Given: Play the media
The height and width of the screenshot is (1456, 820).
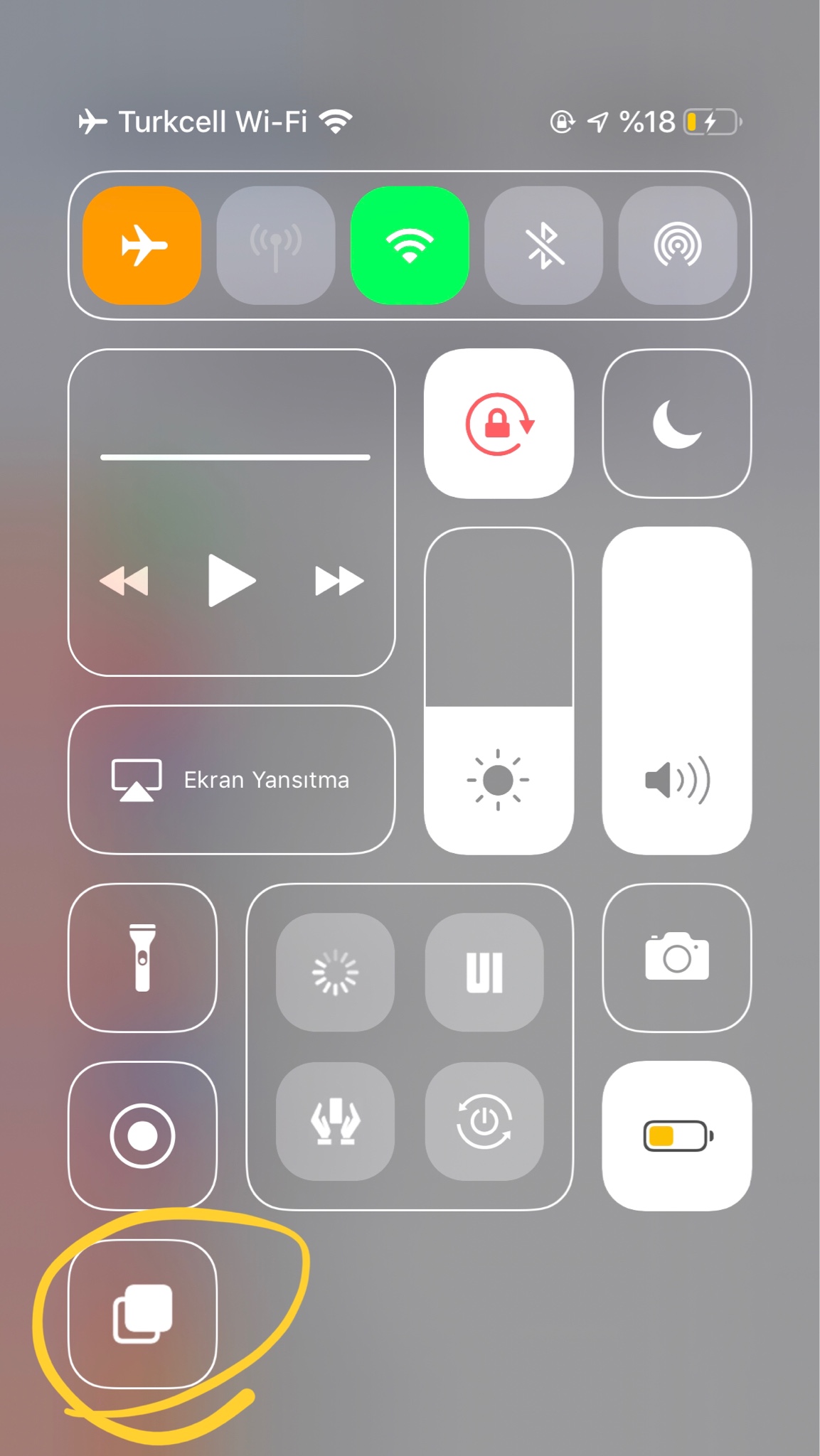Looking at the screenshot, I should (x=231, y=581).
